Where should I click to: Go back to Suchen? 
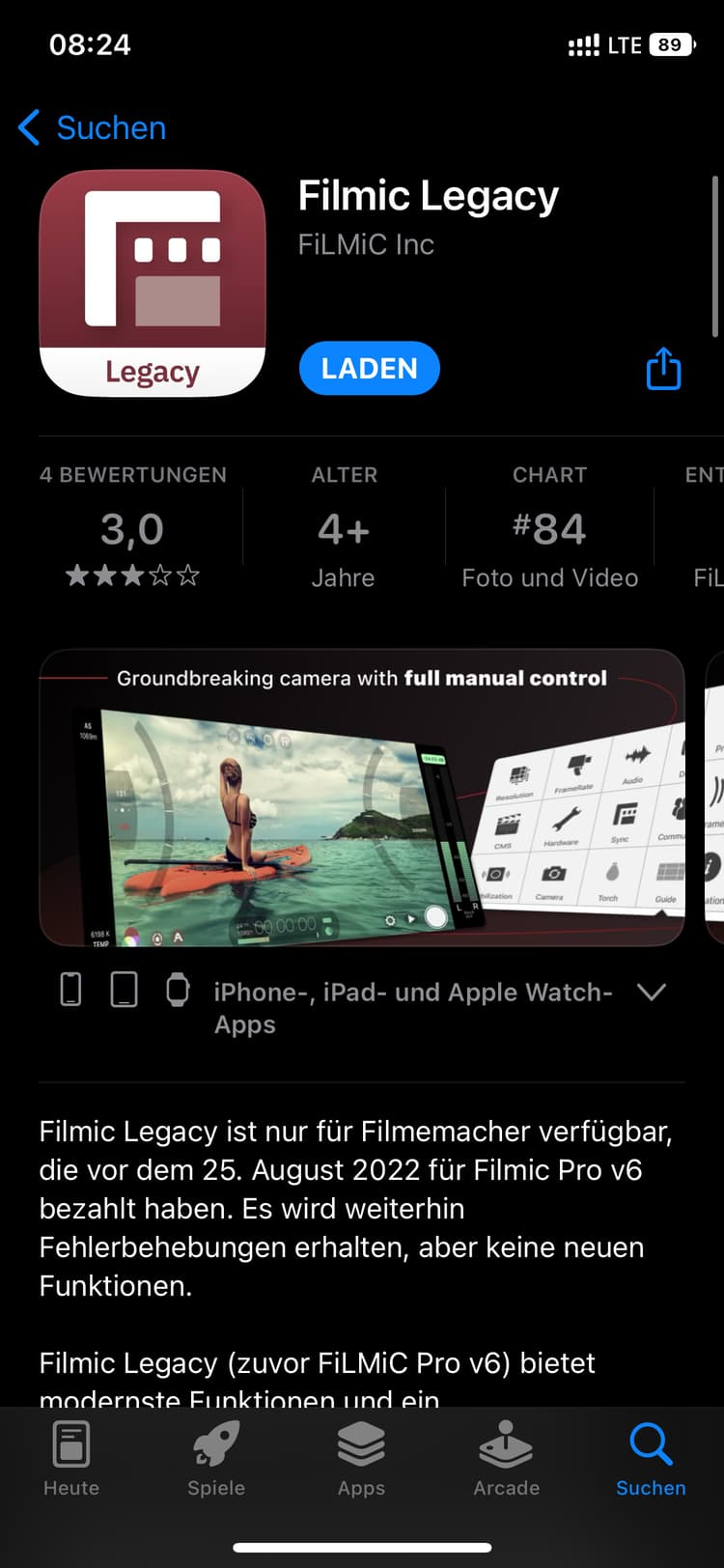93,127
